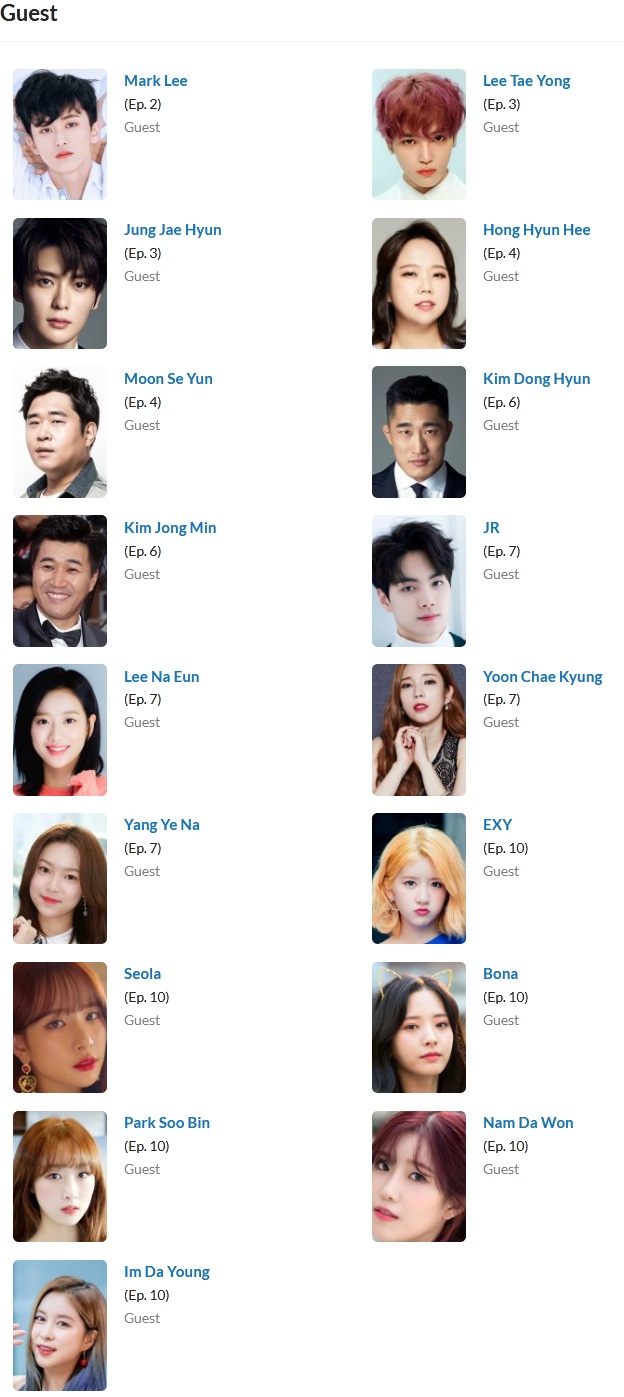Tap Nam Da Won's photo thumbnail
This screenshot has width=624, height=1397.
418,1176
